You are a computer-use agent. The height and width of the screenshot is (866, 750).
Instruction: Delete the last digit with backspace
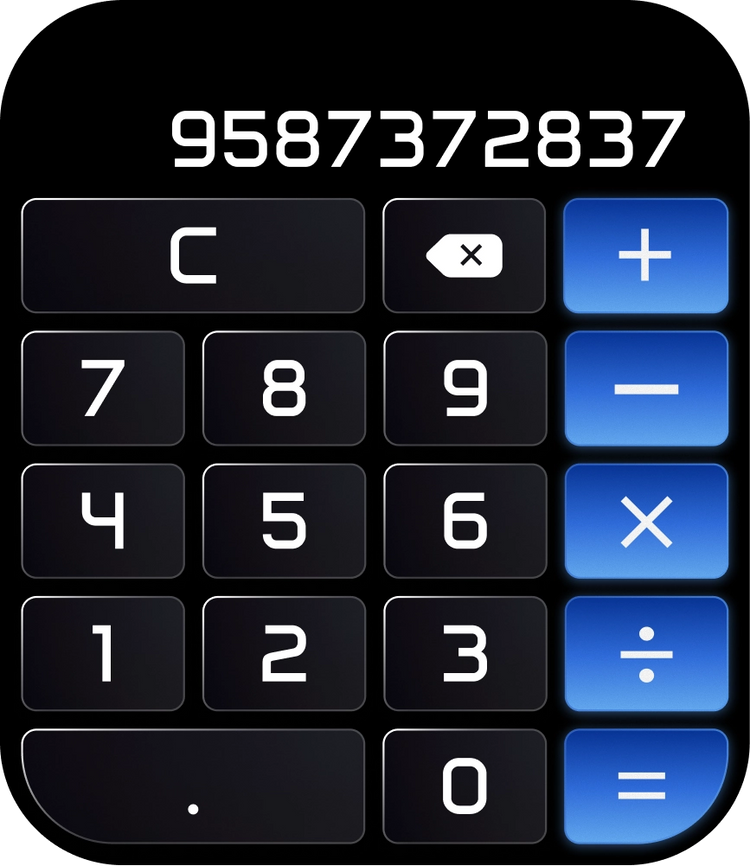coord(464,256)
